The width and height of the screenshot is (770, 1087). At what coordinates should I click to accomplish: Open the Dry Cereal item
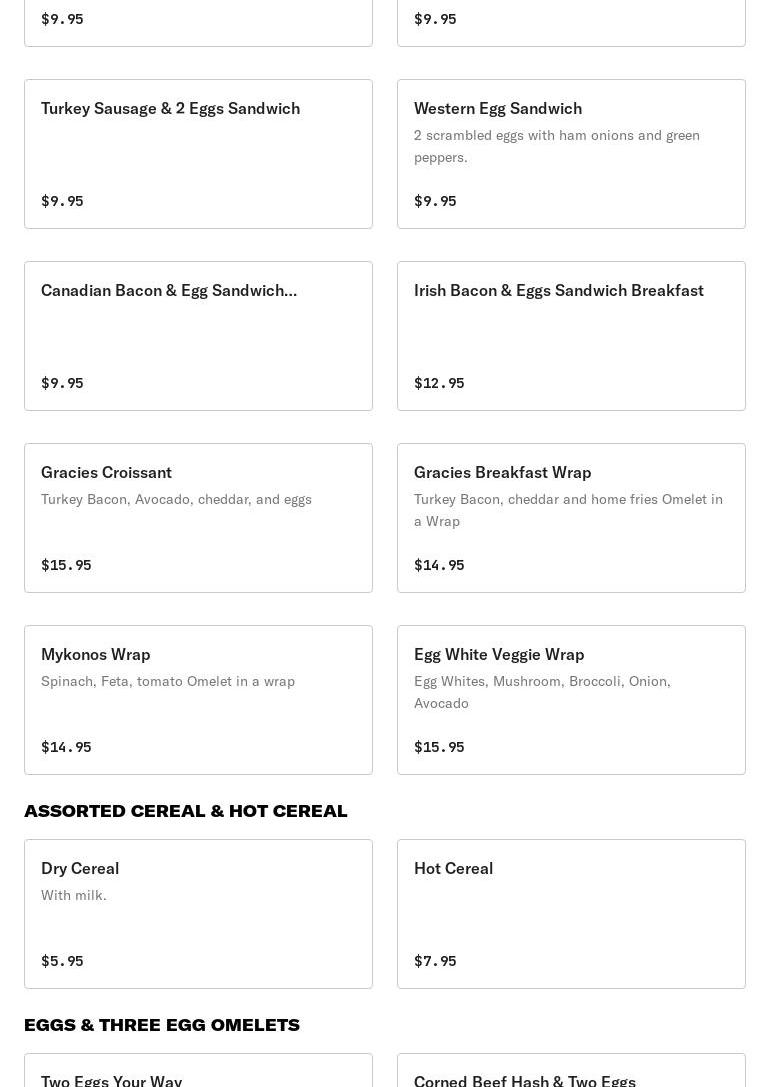pyautogui.click(x=198, y=914)
